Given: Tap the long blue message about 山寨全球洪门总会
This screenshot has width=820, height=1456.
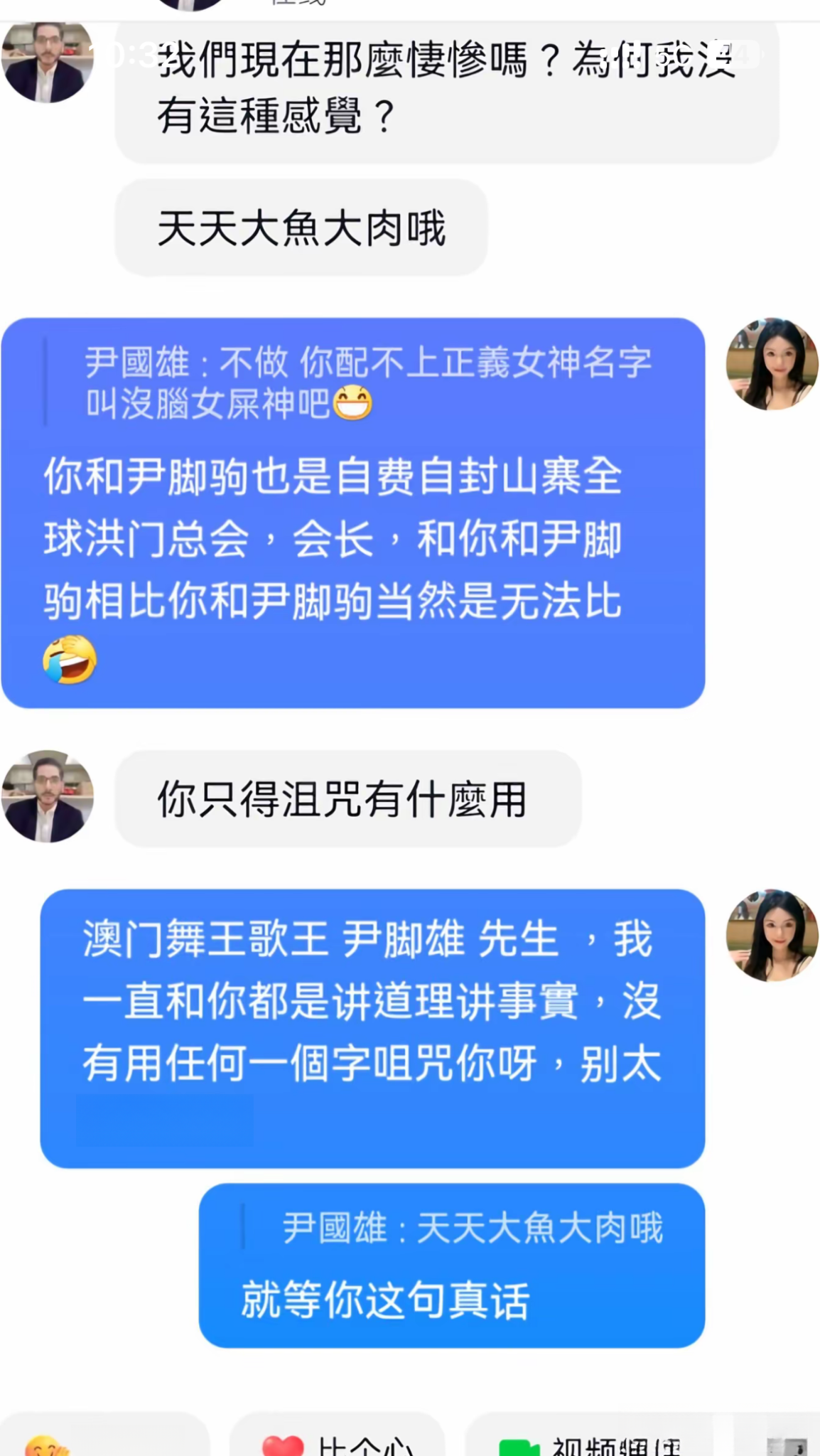Looking at the screenshot, I should (x=334, y=540).
